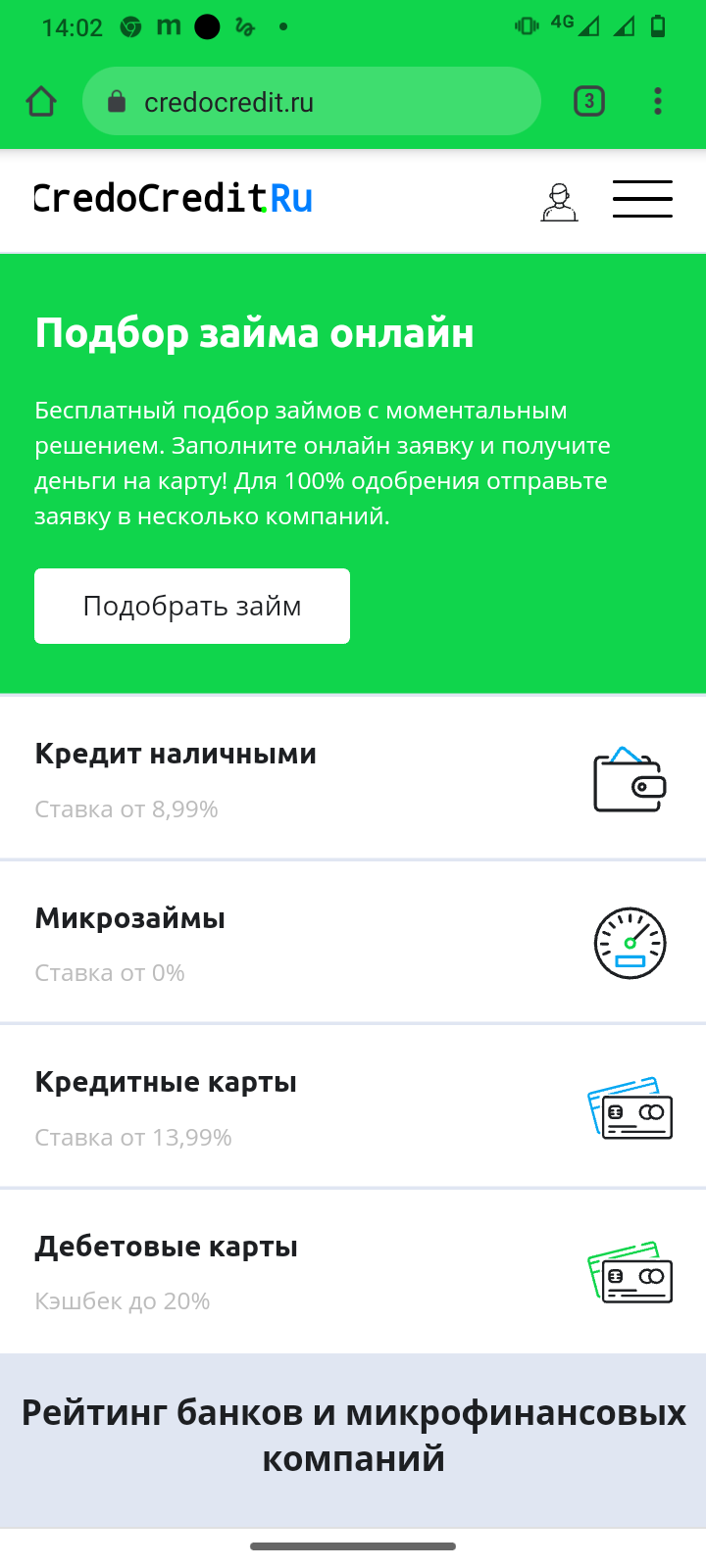Open the browser home page
This screenshot has width=706, height=1568.
41,101
